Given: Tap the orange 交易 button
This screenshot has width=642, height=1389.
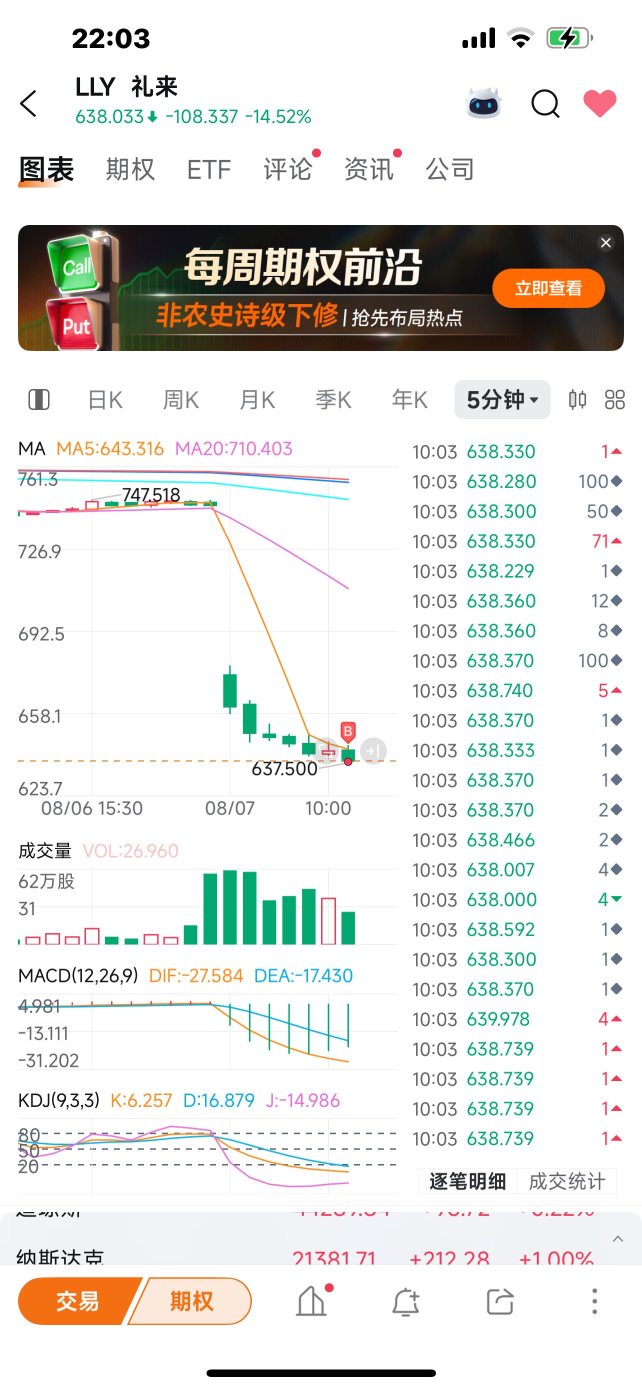Looking at the screenshot, I should coord(78,1301).
